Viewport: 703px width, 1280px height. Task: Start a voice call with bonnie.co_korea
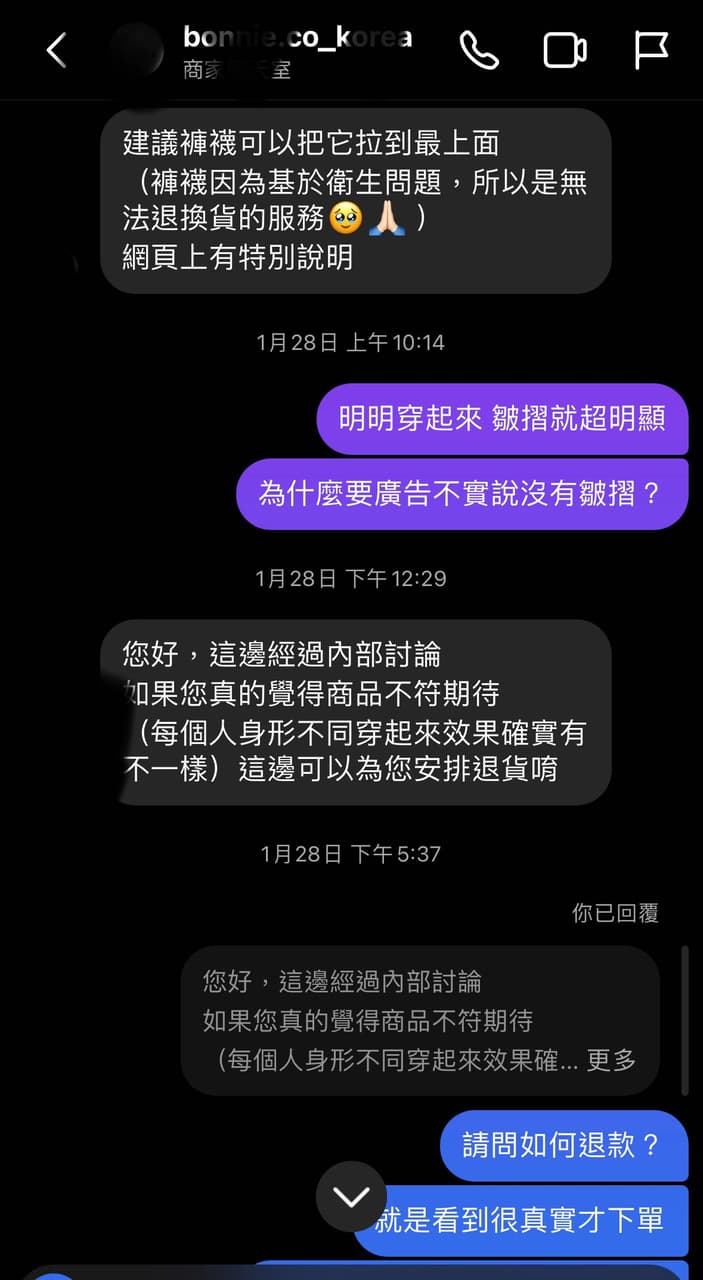pos(479,50)
